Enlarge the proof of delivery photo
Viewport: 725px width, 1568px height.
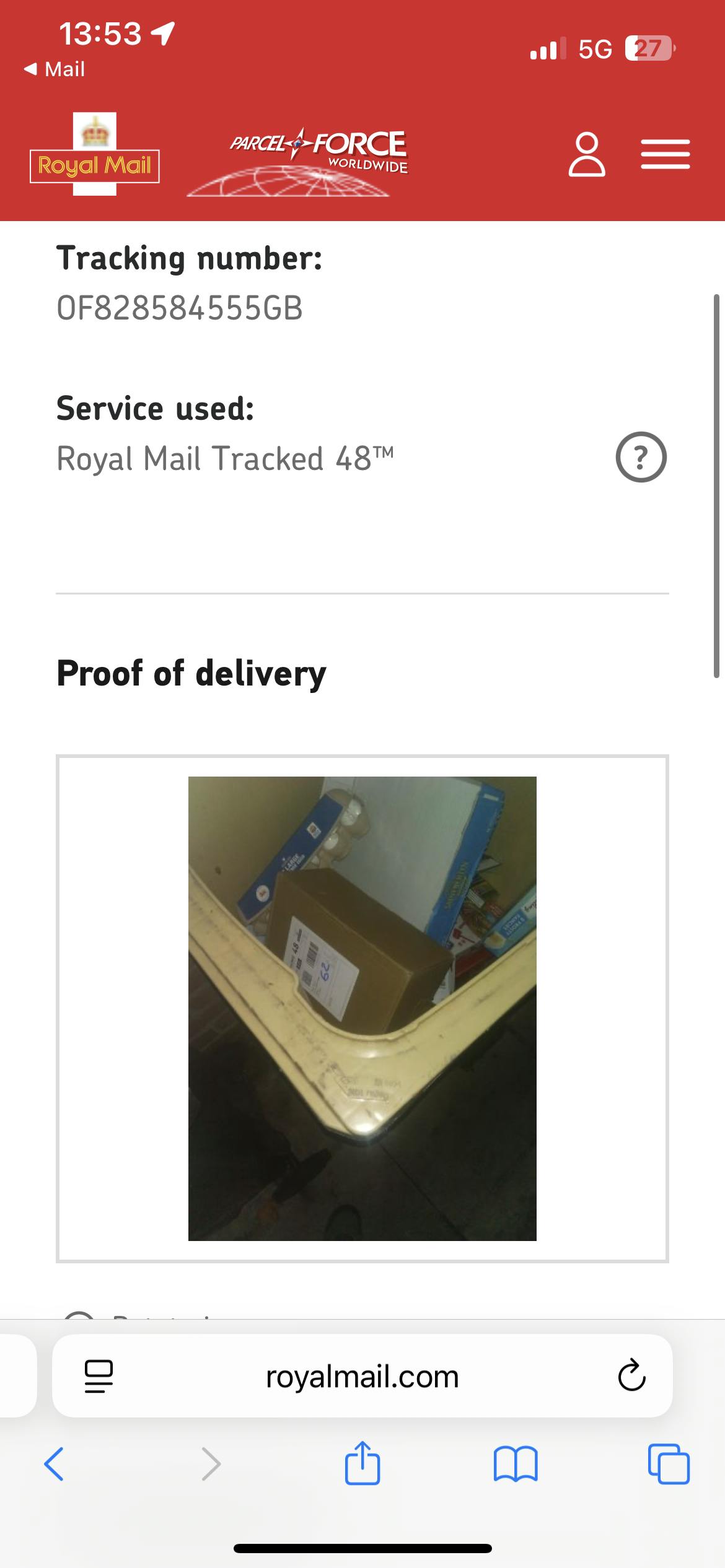pos(362,1008)
